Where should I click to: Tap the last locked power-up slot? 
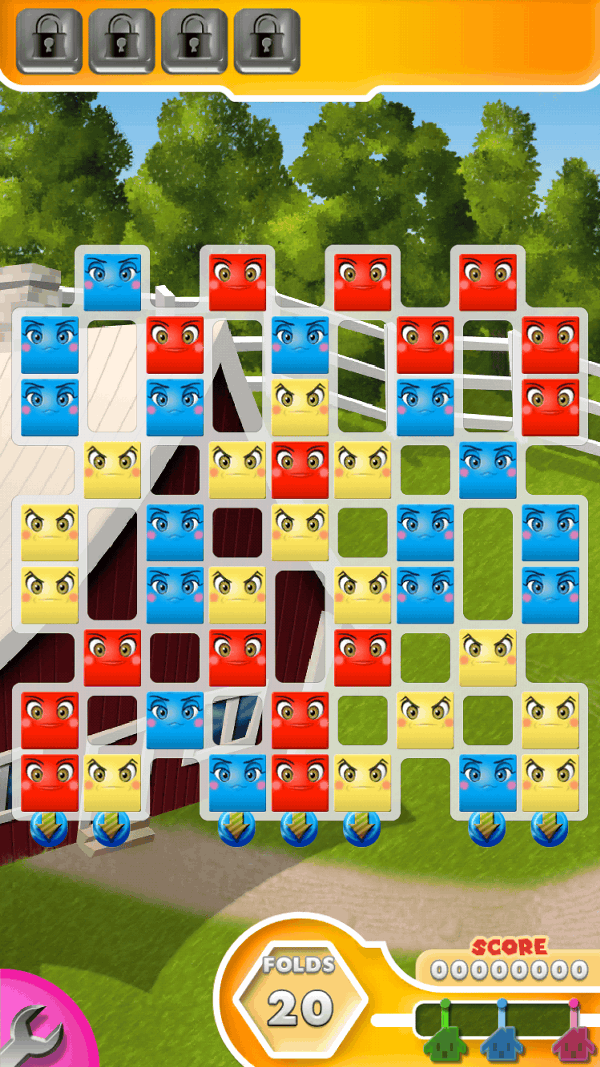267,40
